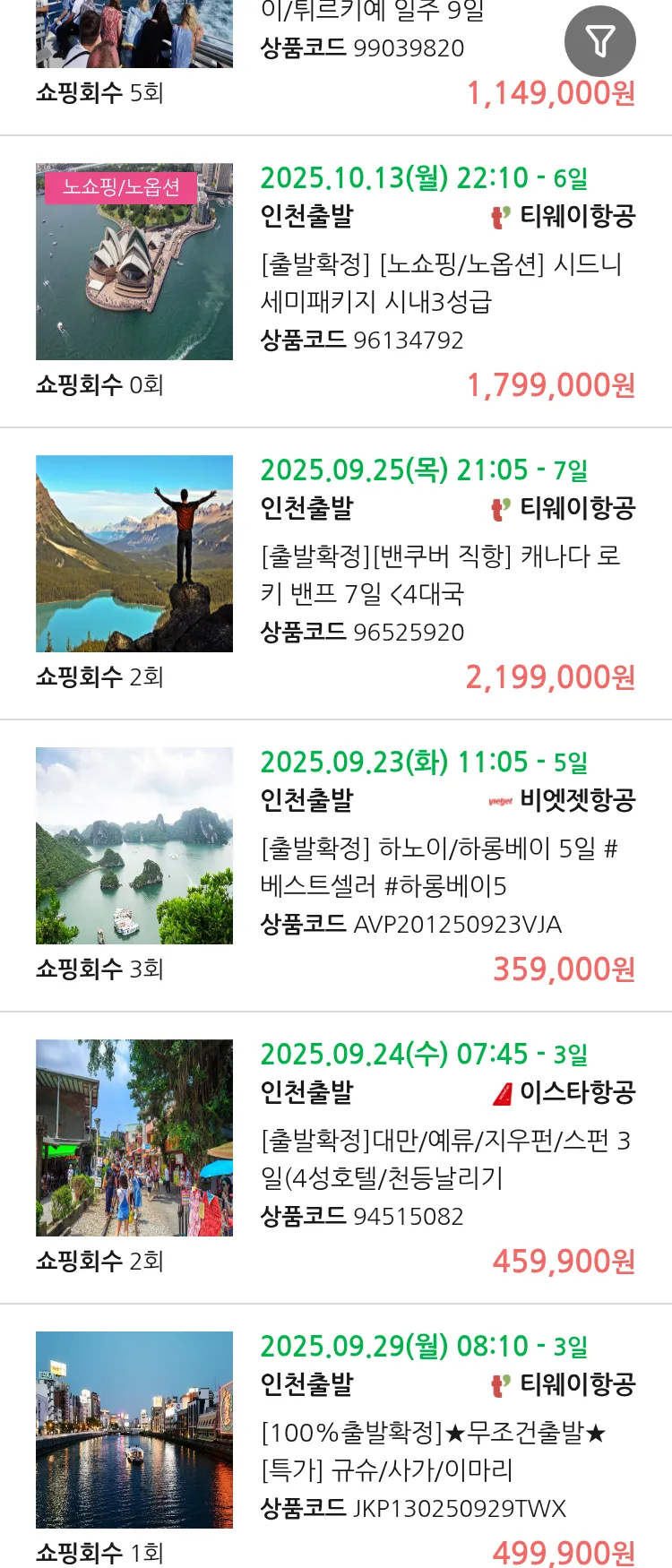Select the Hanoi/Ha Long Bay 5-day tour
The width and height of the screenshot is (672, 1568).
[439, 866]
